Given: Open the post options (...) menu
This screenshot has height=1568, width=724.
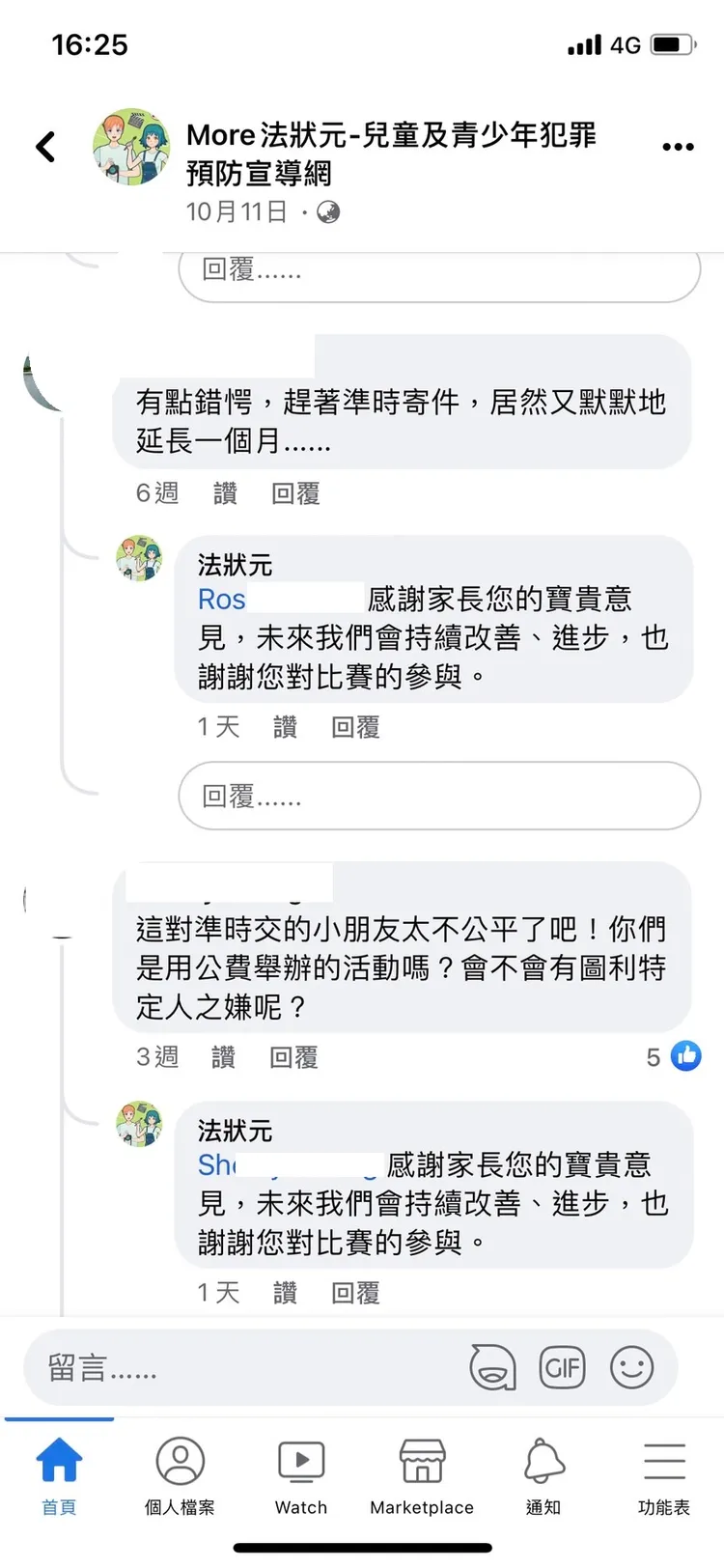Looking at the screenshot, I should pos(678,146).
